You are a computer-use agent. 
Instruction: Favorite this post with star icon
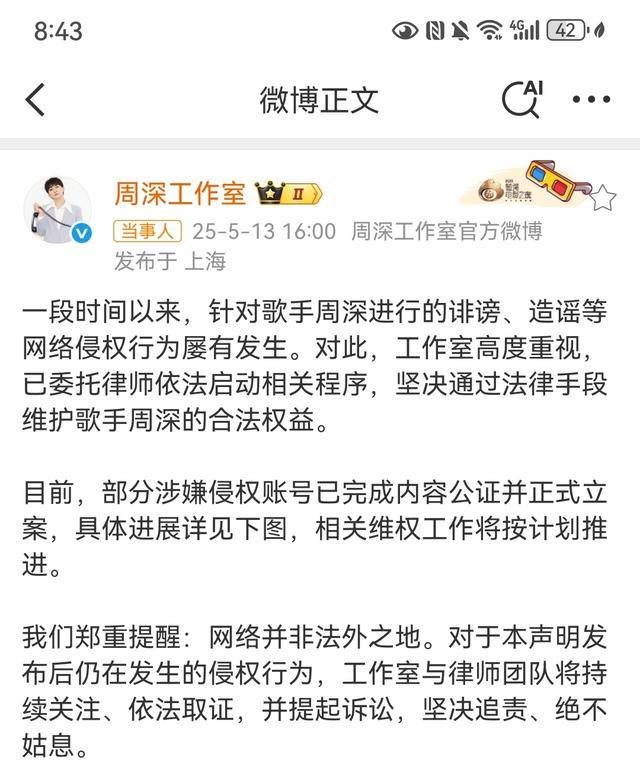[x=604, y=198]
